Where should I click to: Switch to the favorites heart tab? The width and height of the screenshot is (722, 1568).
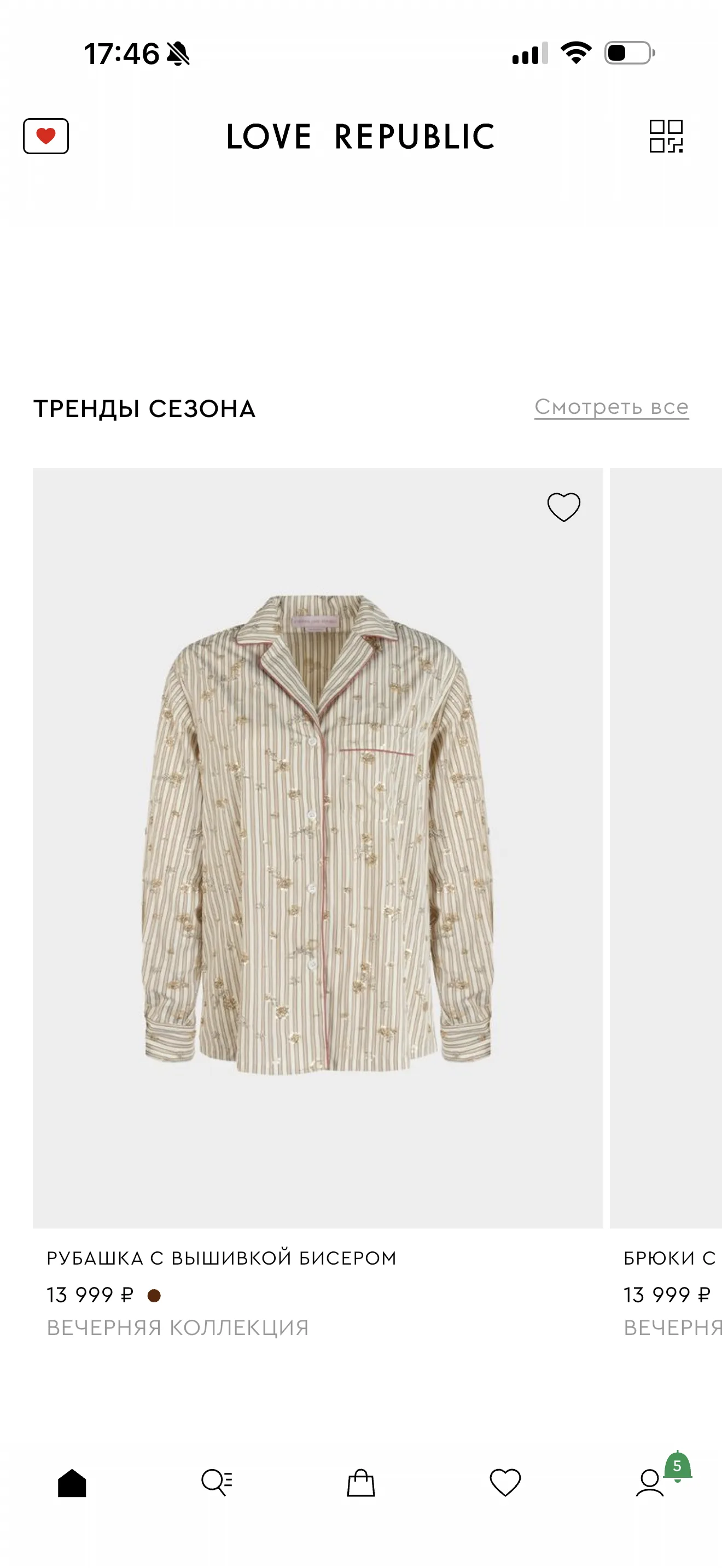point(505,1483)
